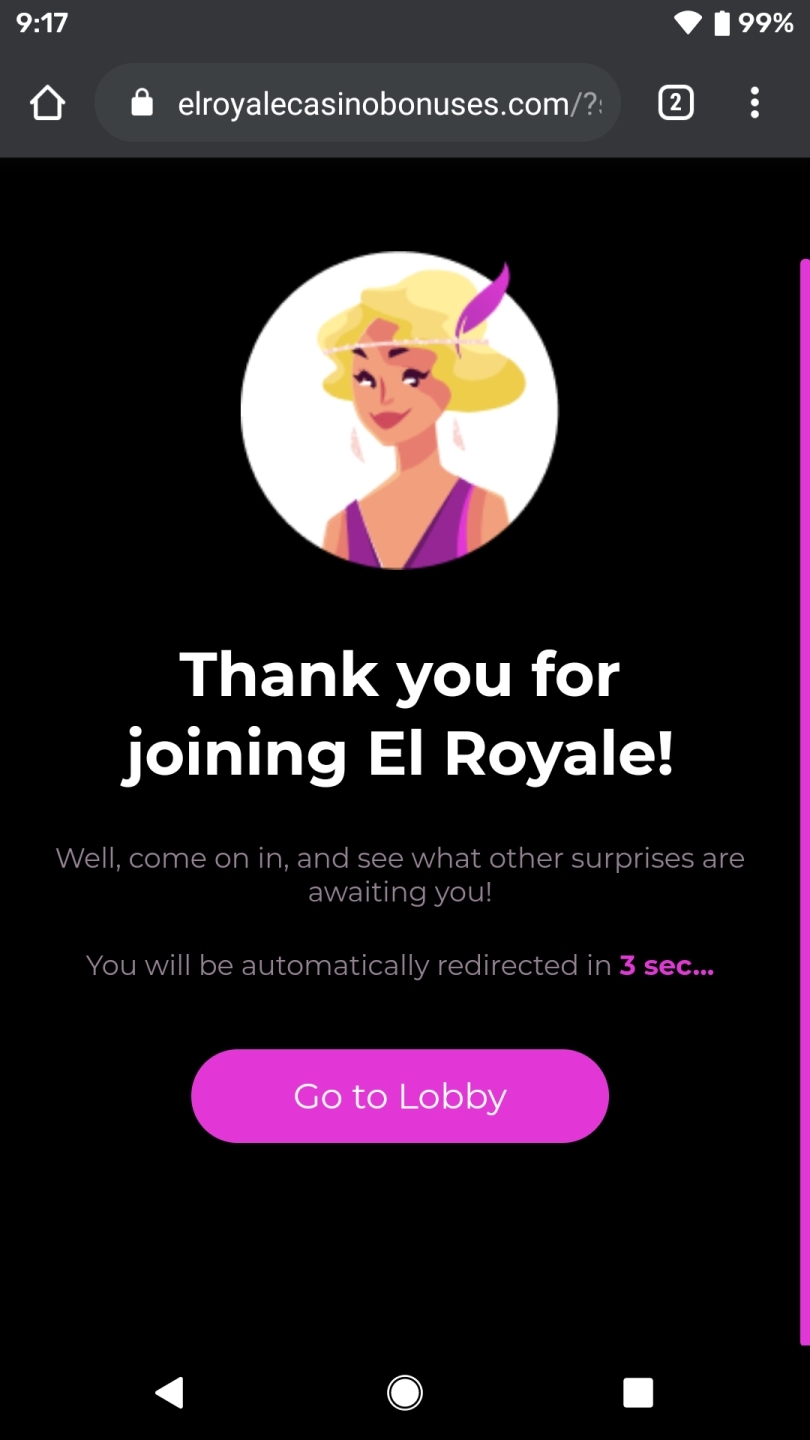Go back using the system back button
Image resolution: width=810 pixels, height=1440 pixels.
(x=170, y=1392)
